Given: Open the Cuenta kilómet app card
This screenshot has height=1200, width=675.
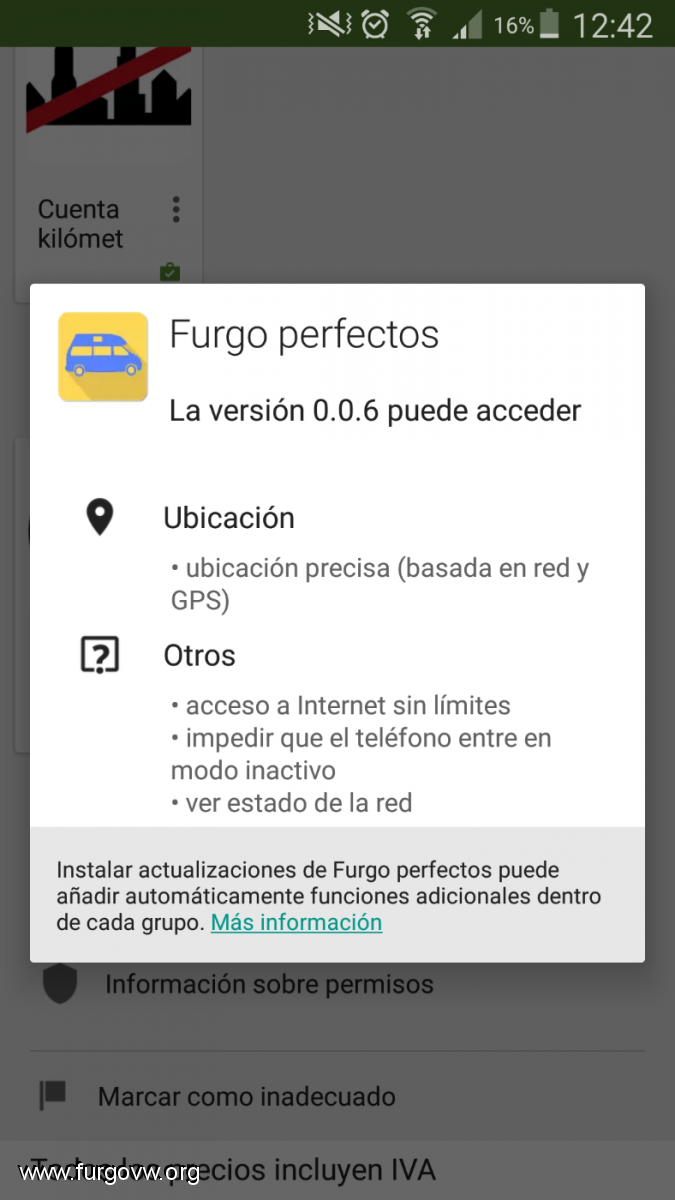Looking at the screenshot, I should click(90, 150).
